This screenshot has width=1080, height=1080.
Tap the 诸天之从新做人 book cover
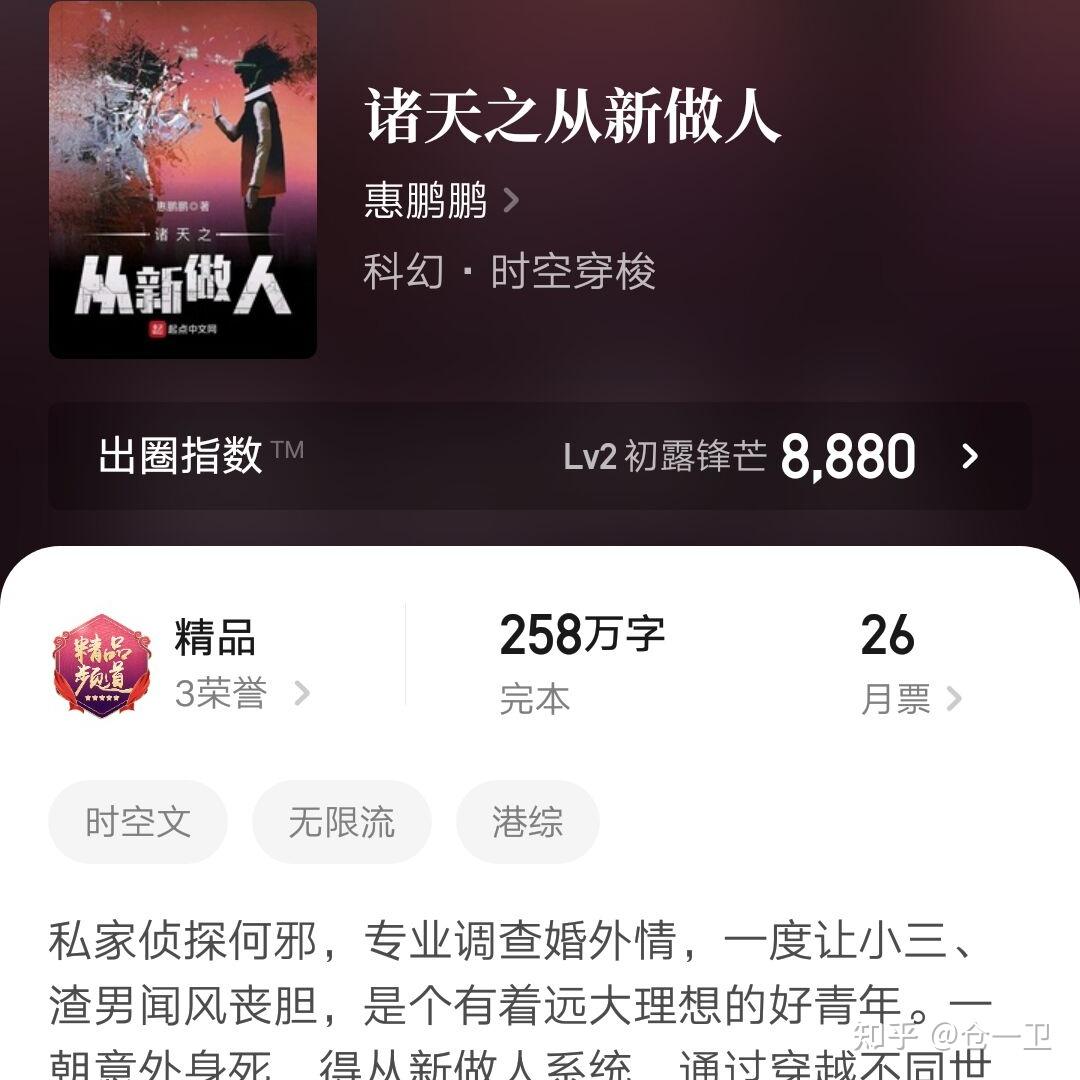tap(183, 180)
